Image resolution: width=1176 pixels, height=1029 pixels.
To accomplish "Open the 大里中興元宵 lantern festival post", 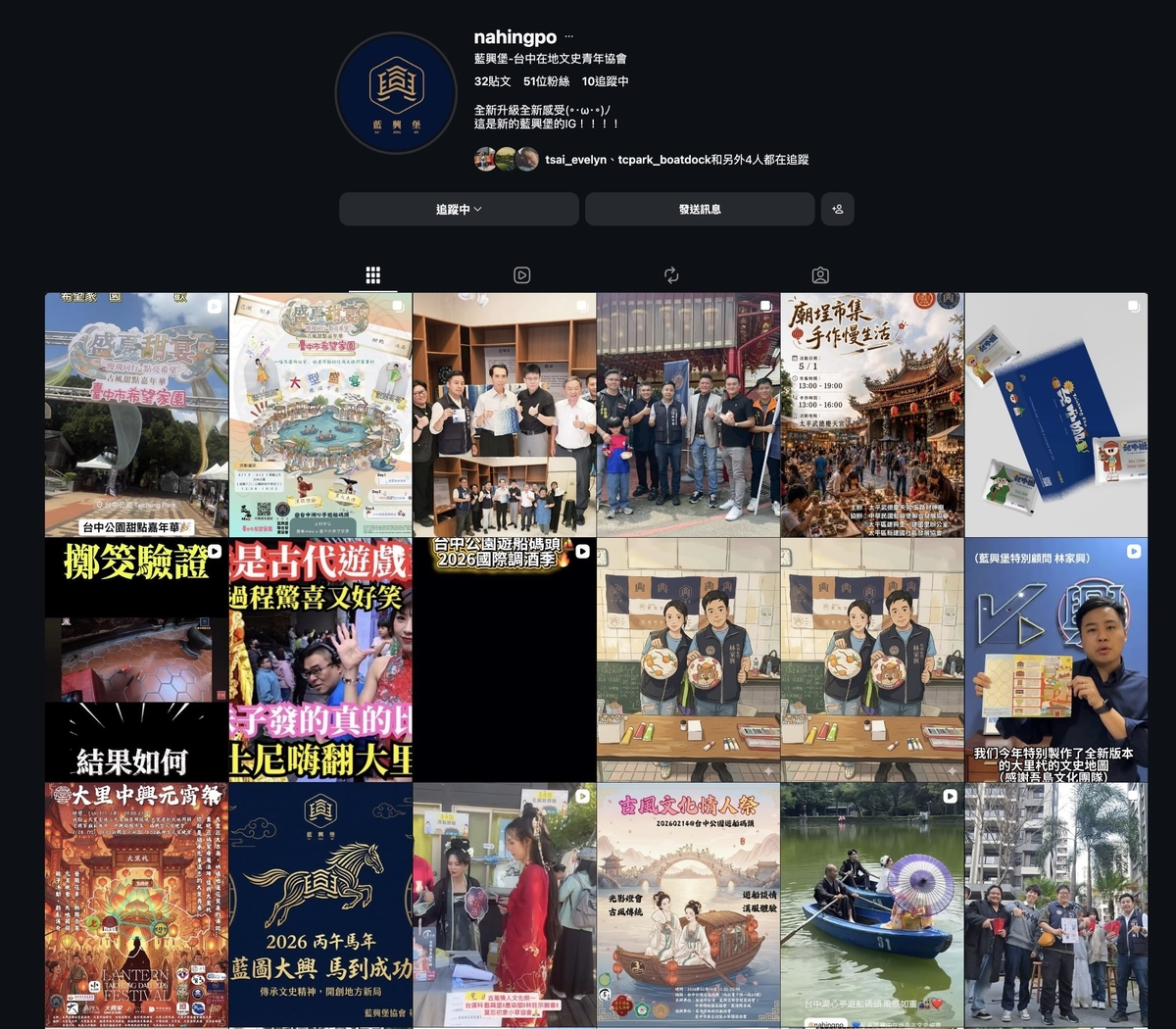I will (136, 905).
